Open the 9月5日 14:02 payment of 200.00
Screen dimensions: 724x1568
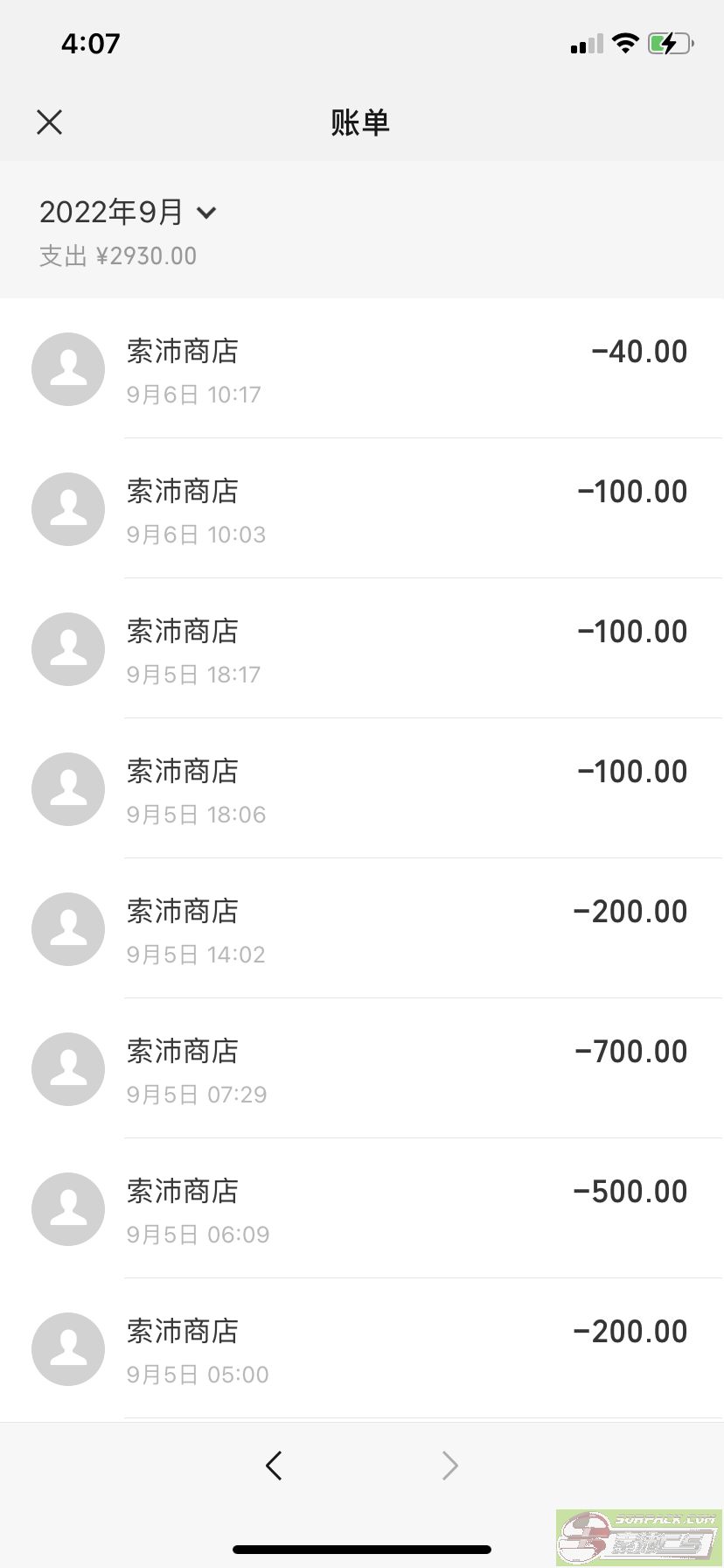(x=362, y=928)
